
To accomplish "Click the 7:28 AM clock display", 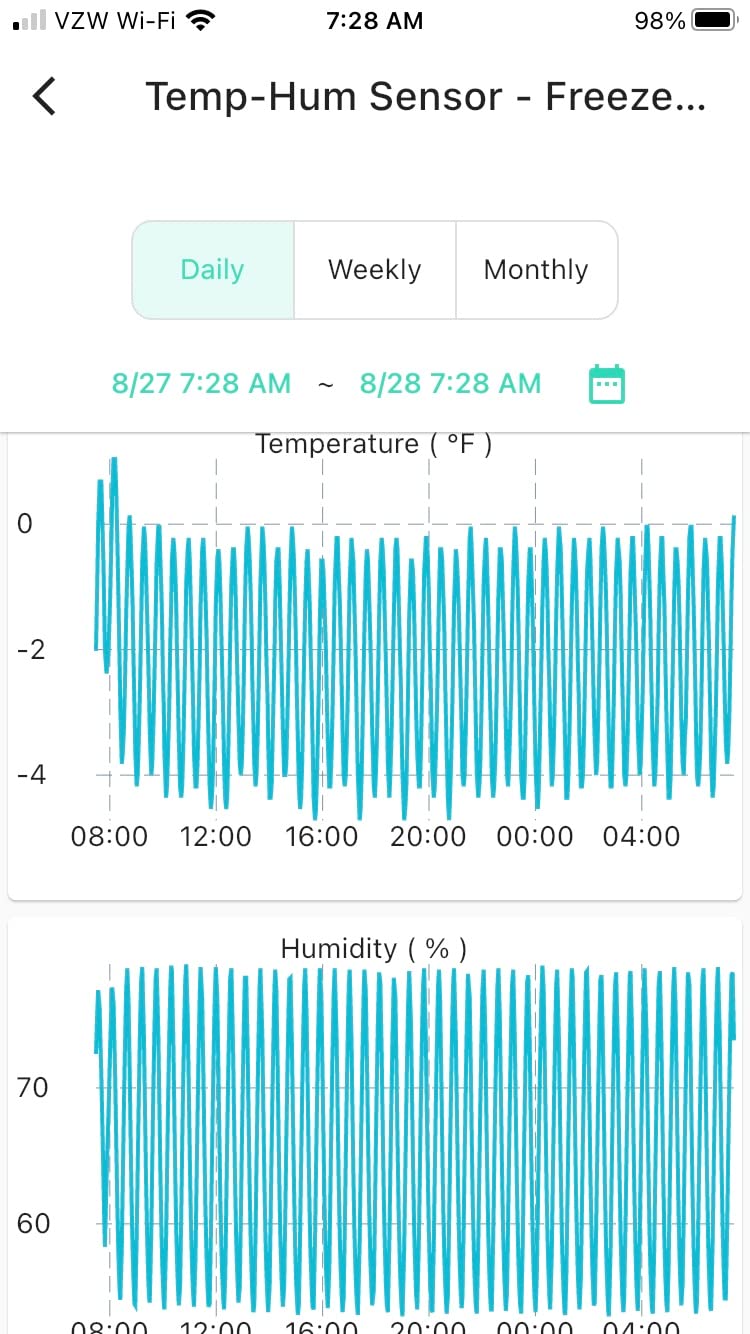I will [375, 20].
